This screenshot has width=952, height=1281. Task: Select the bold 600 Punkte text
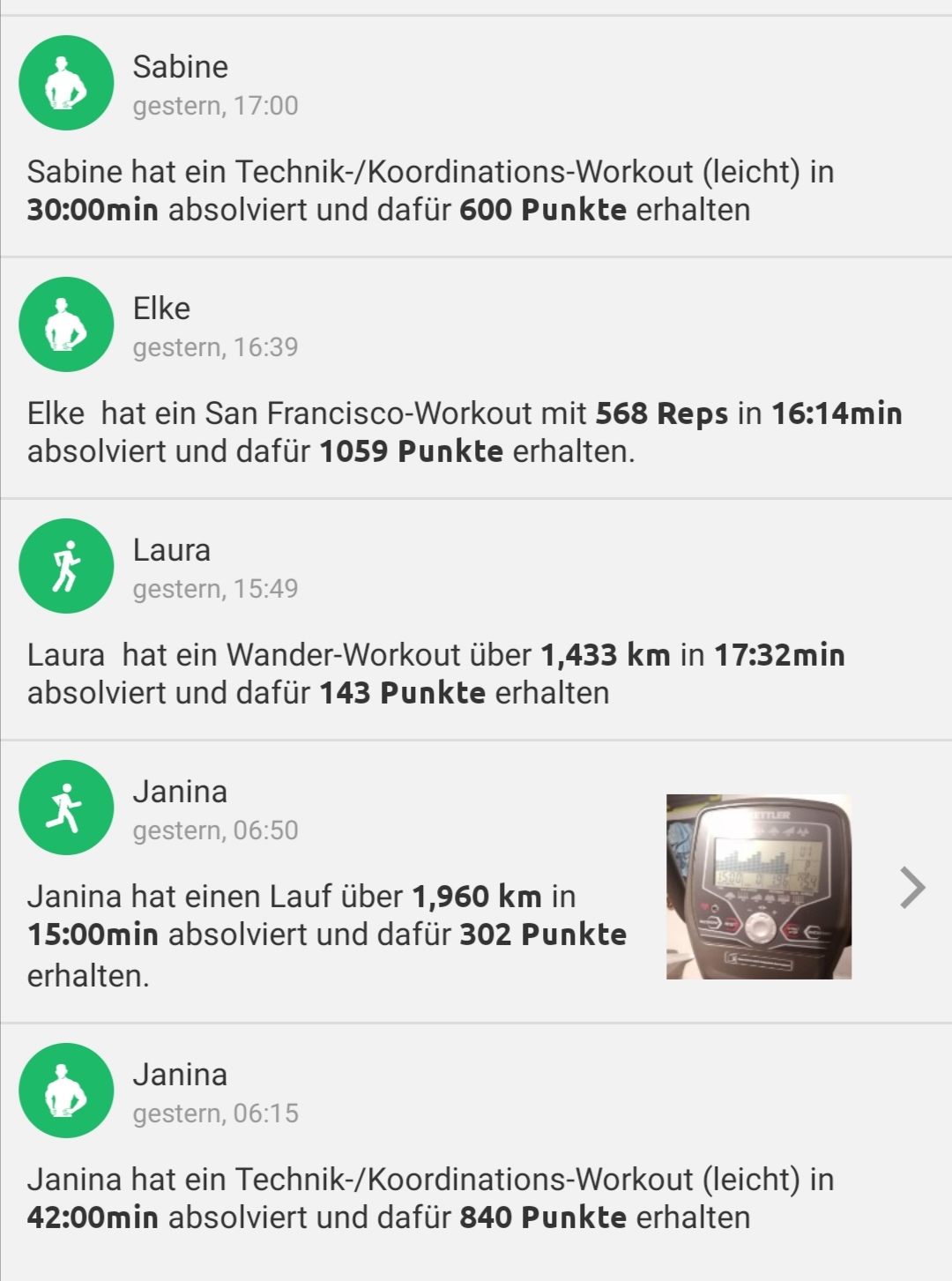(543, 210)
